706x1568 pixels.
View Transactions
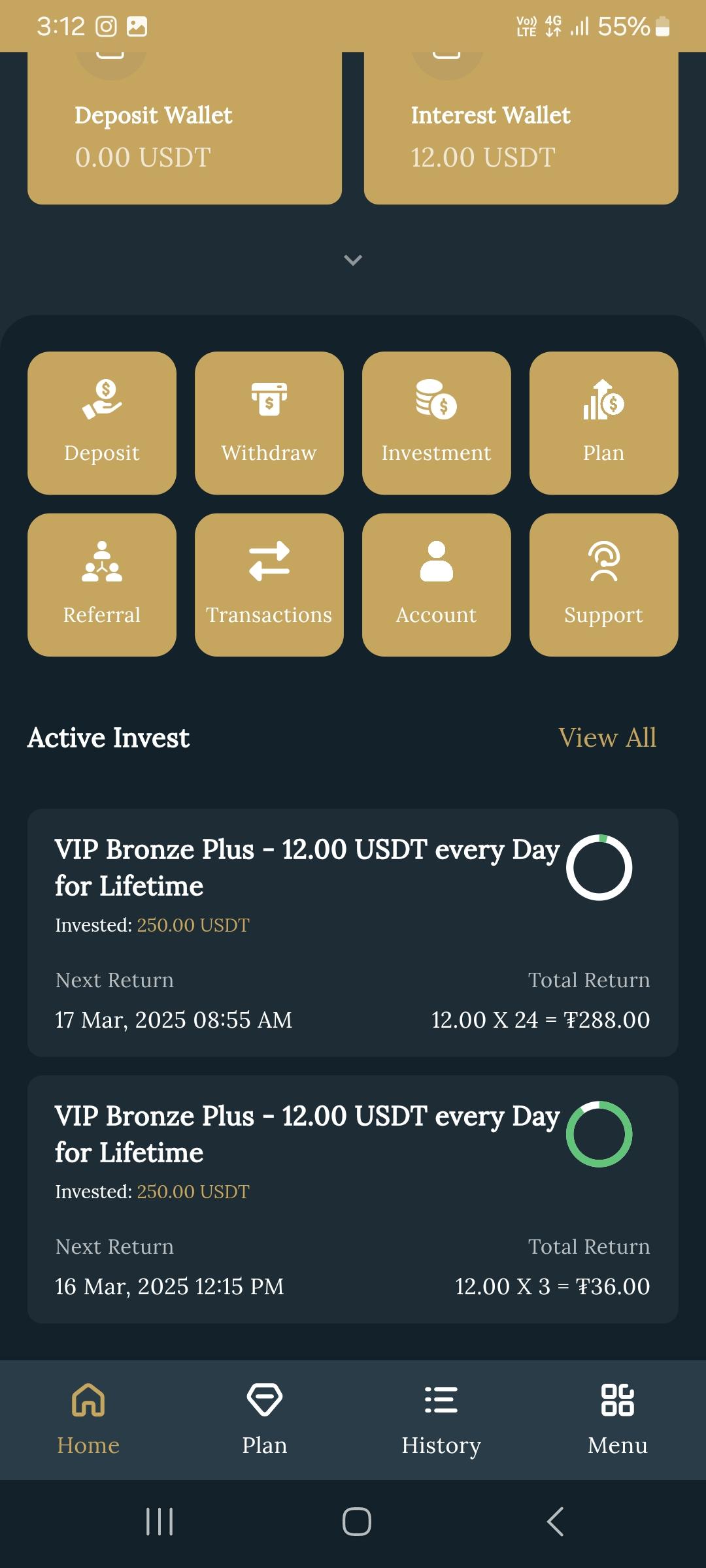269,585
